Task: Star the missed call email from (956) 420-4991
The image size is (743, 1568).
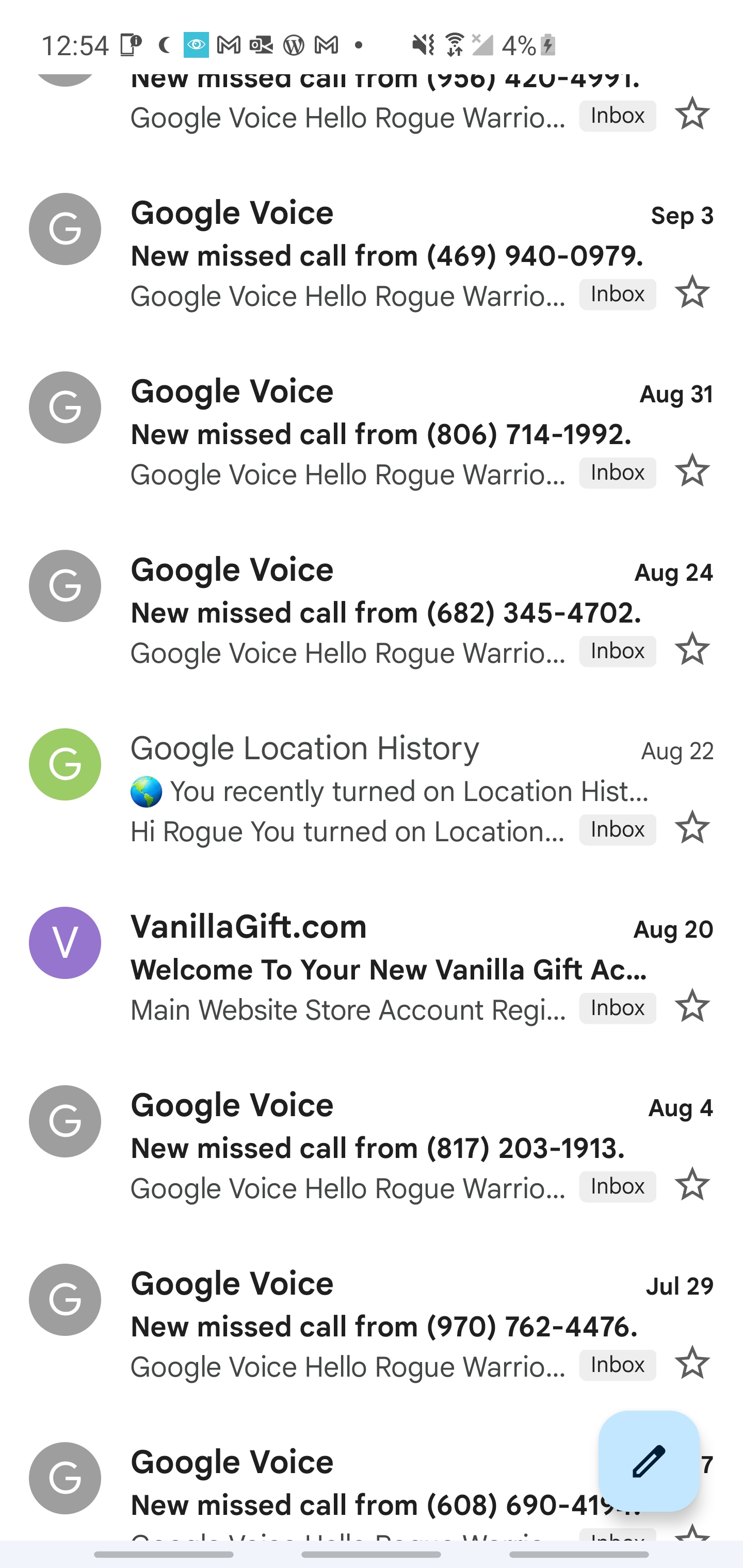Action: pos(692,115)
